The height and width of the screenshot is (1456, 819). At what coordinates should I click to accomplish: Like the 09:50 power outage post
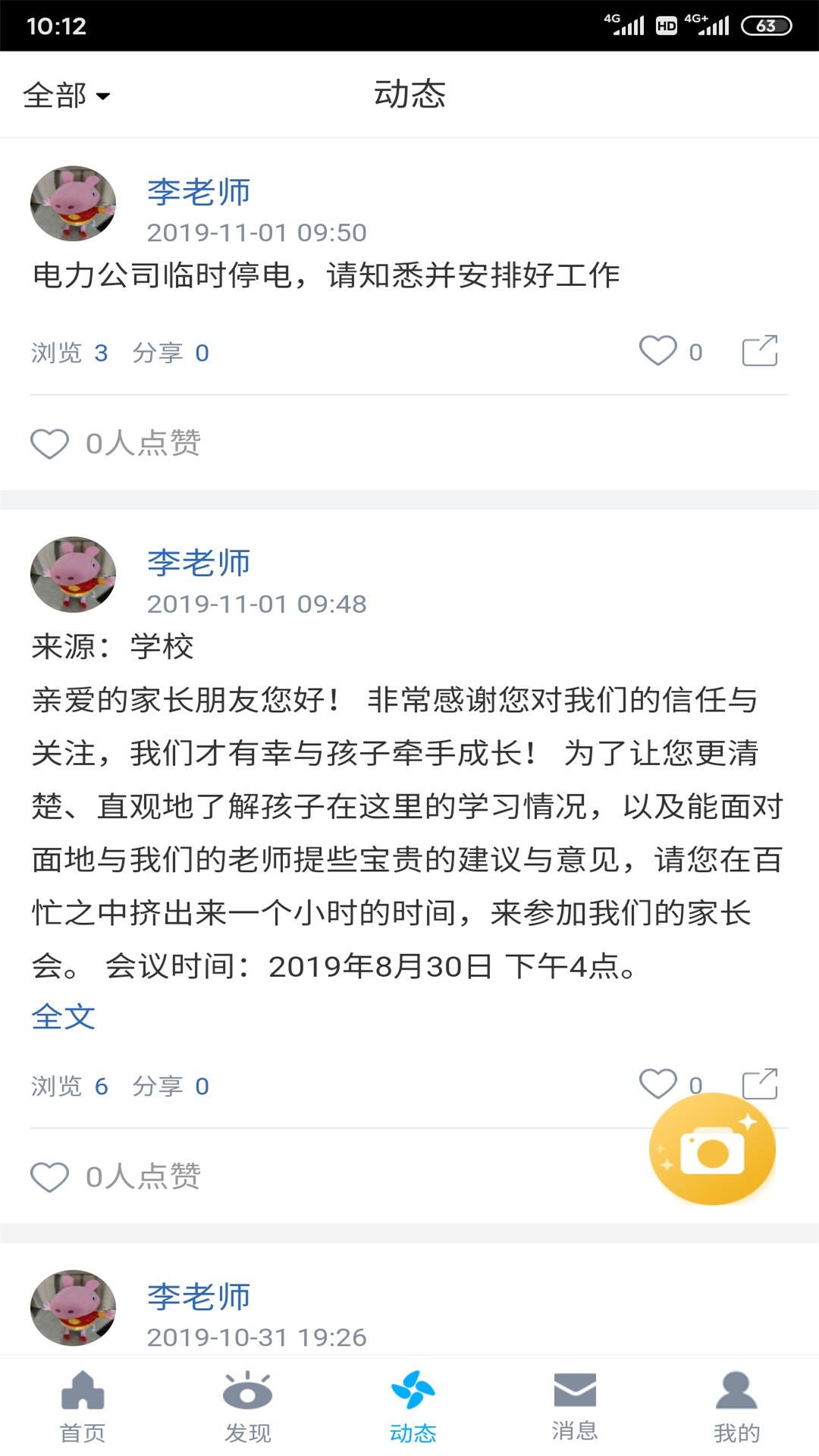pyautogui.click(x=657, y=351)
